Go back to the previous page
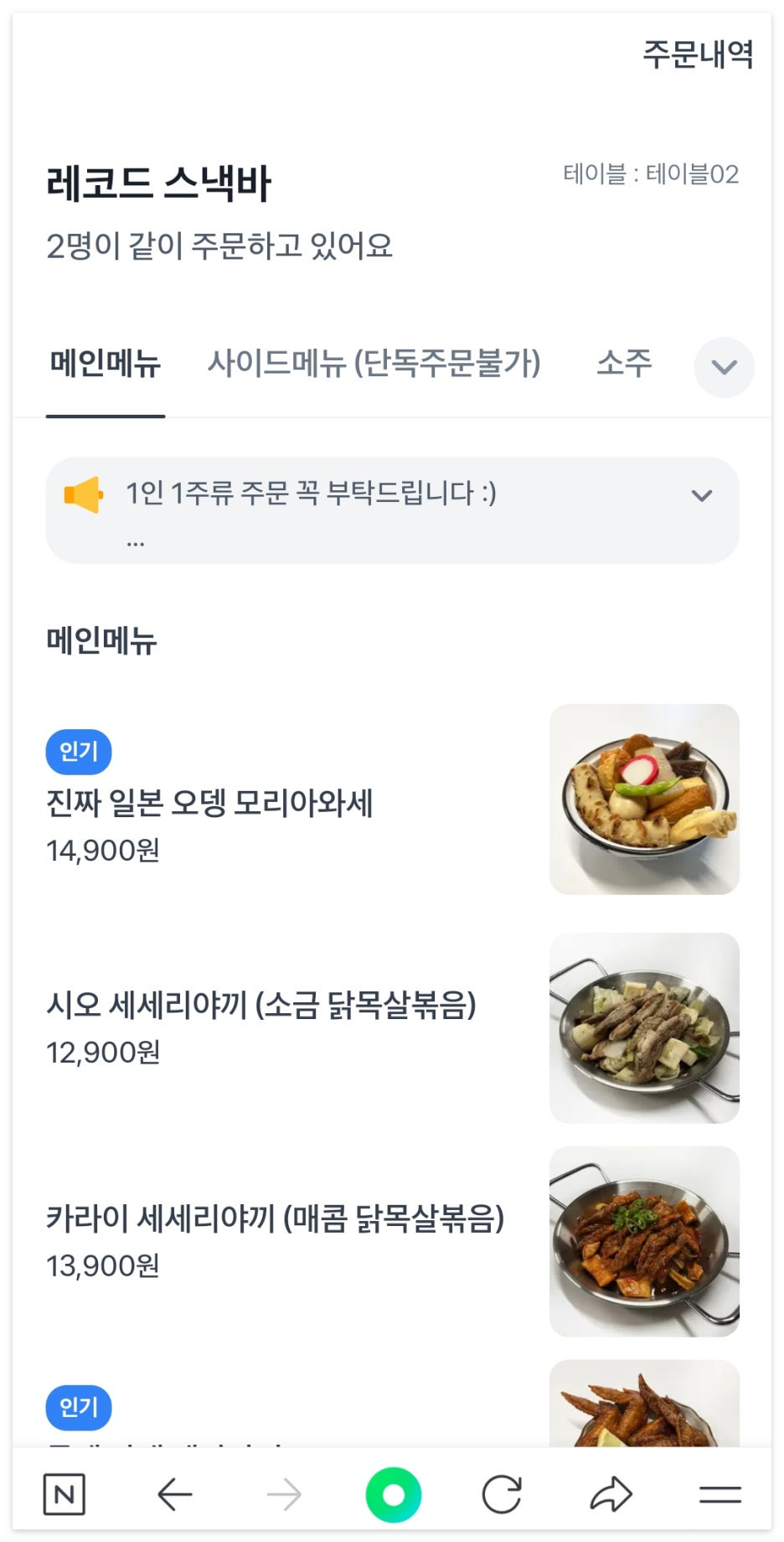The image size is (784, 1542). click(174, 1494)
